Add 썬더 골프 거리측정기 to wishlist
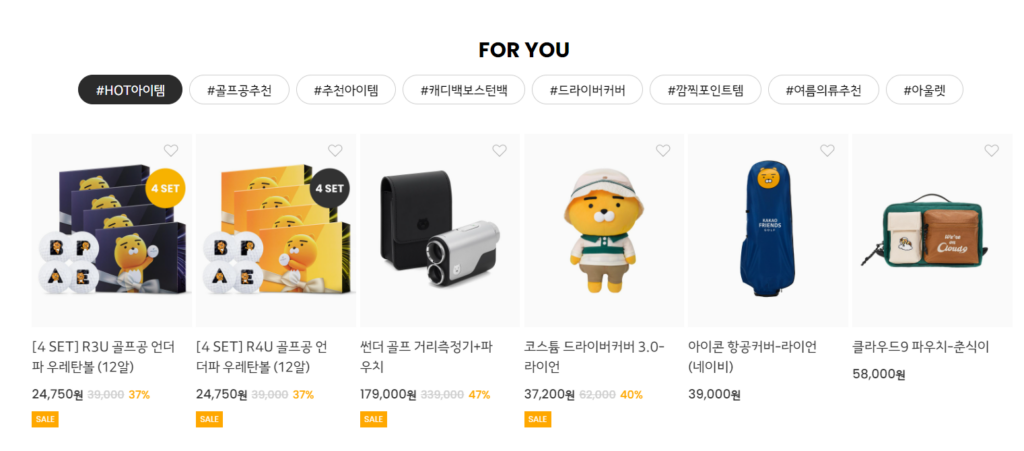The image size is (1024, 451). click(499, 151)
